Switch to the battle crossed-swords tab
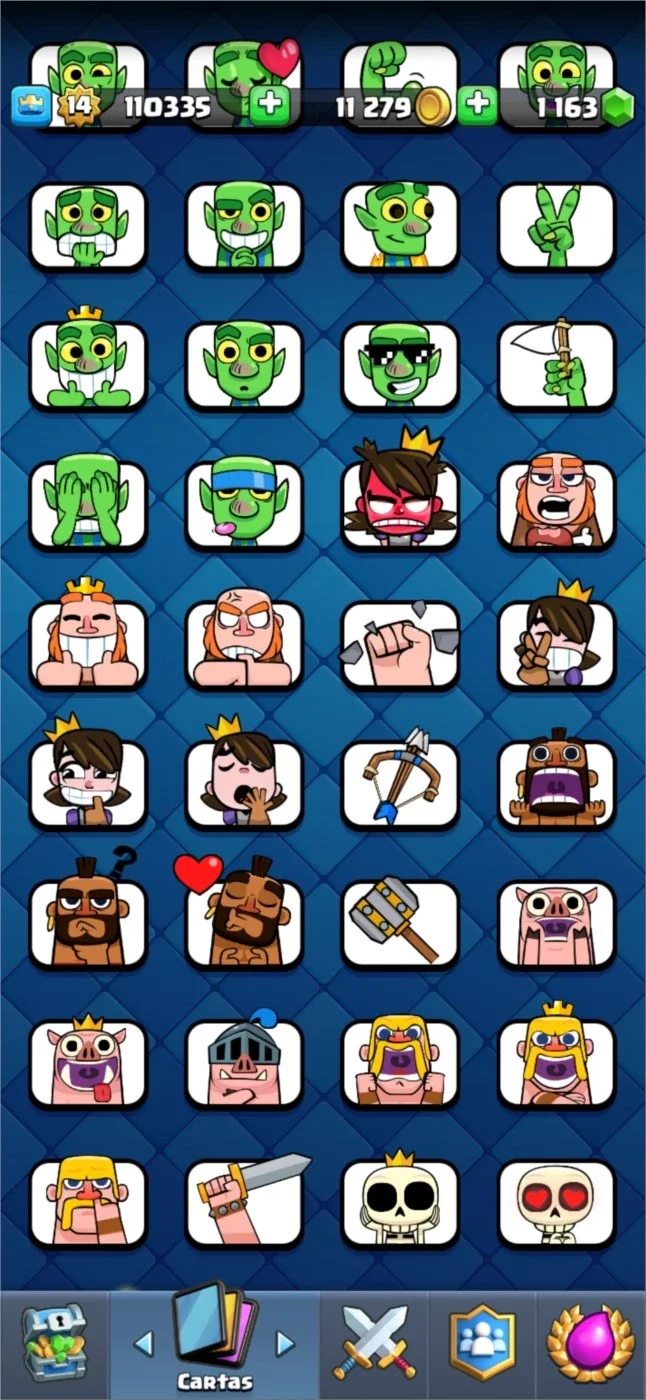The width and height of the screenshot is (646, 1400). click(x=375, y=1342)
